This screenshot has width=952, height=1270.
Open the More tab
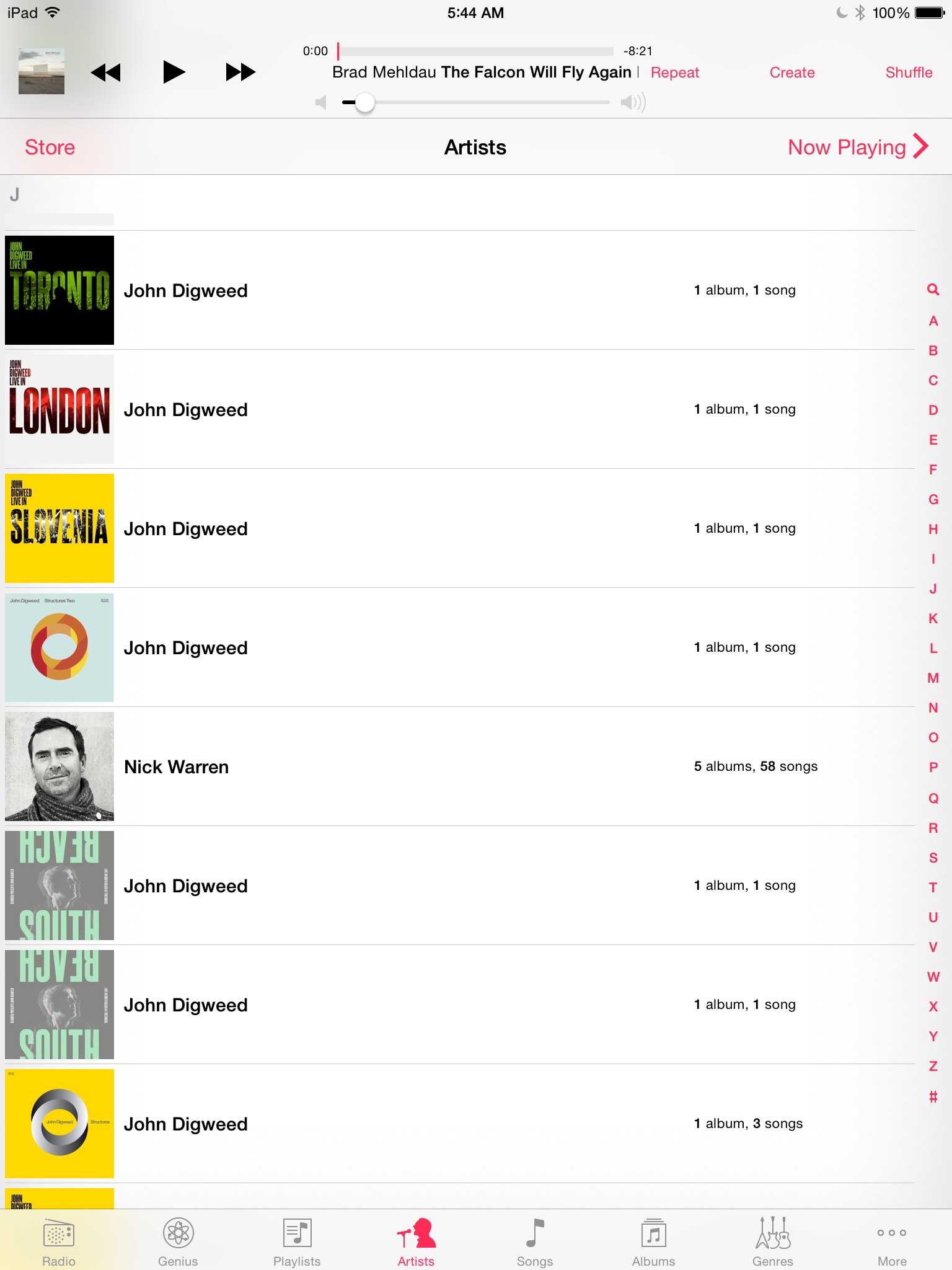pos(892,1241)
